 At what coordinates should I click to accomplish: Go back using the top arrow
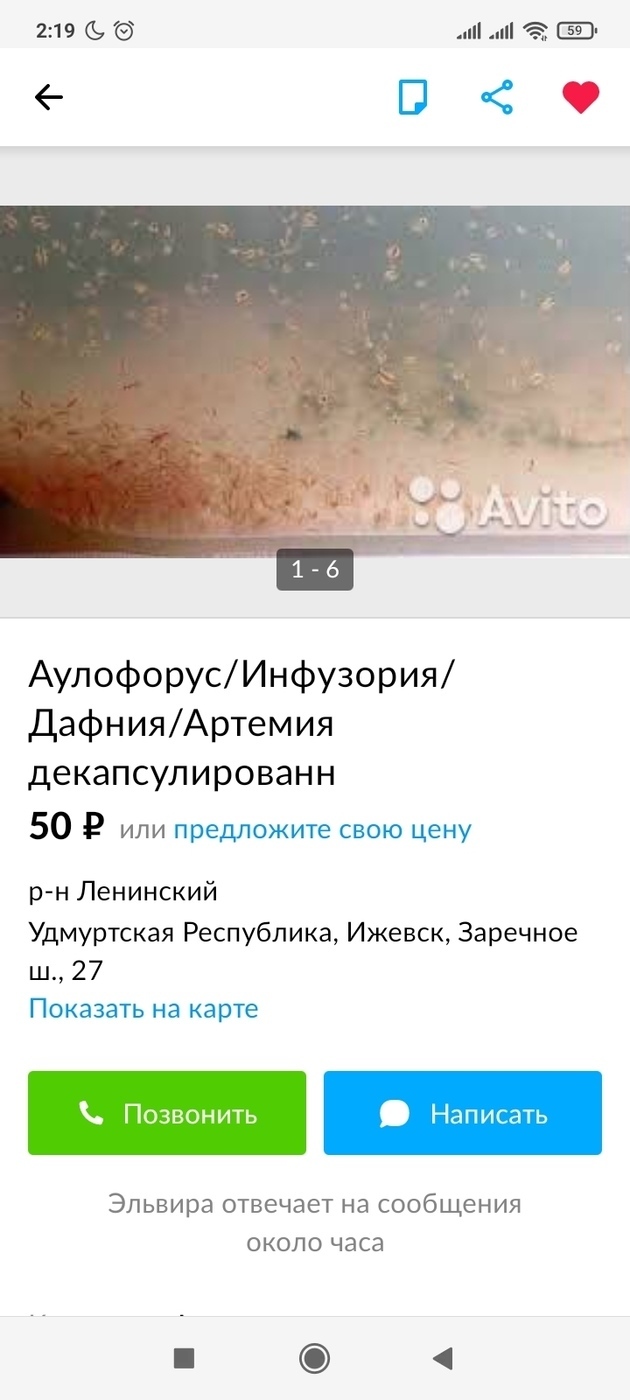coord(48,97)
